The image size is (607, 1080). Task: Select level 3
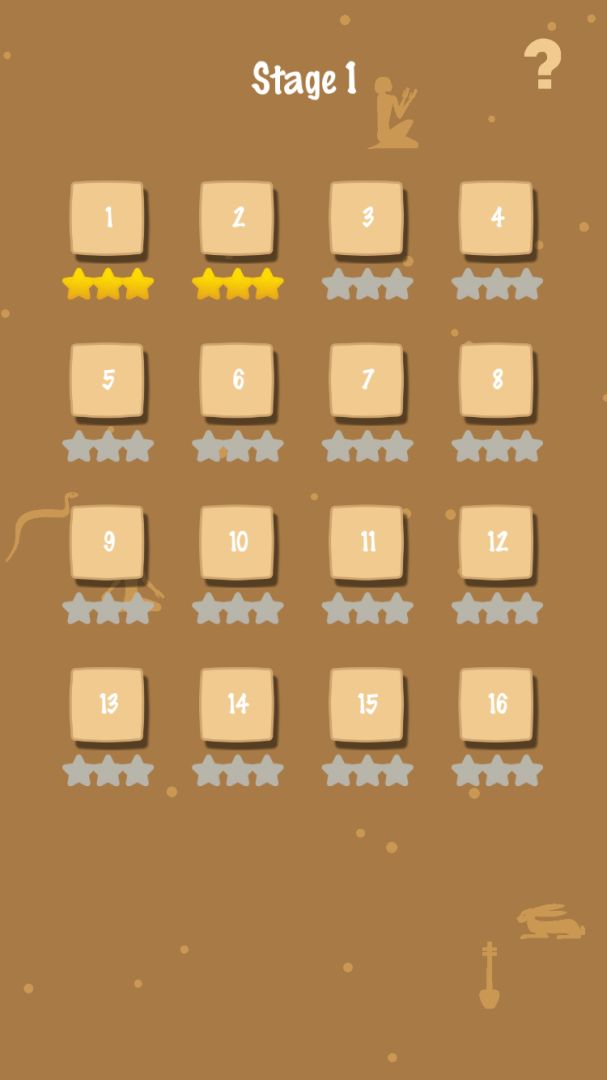pyautogui.click(x=367, y=218)
